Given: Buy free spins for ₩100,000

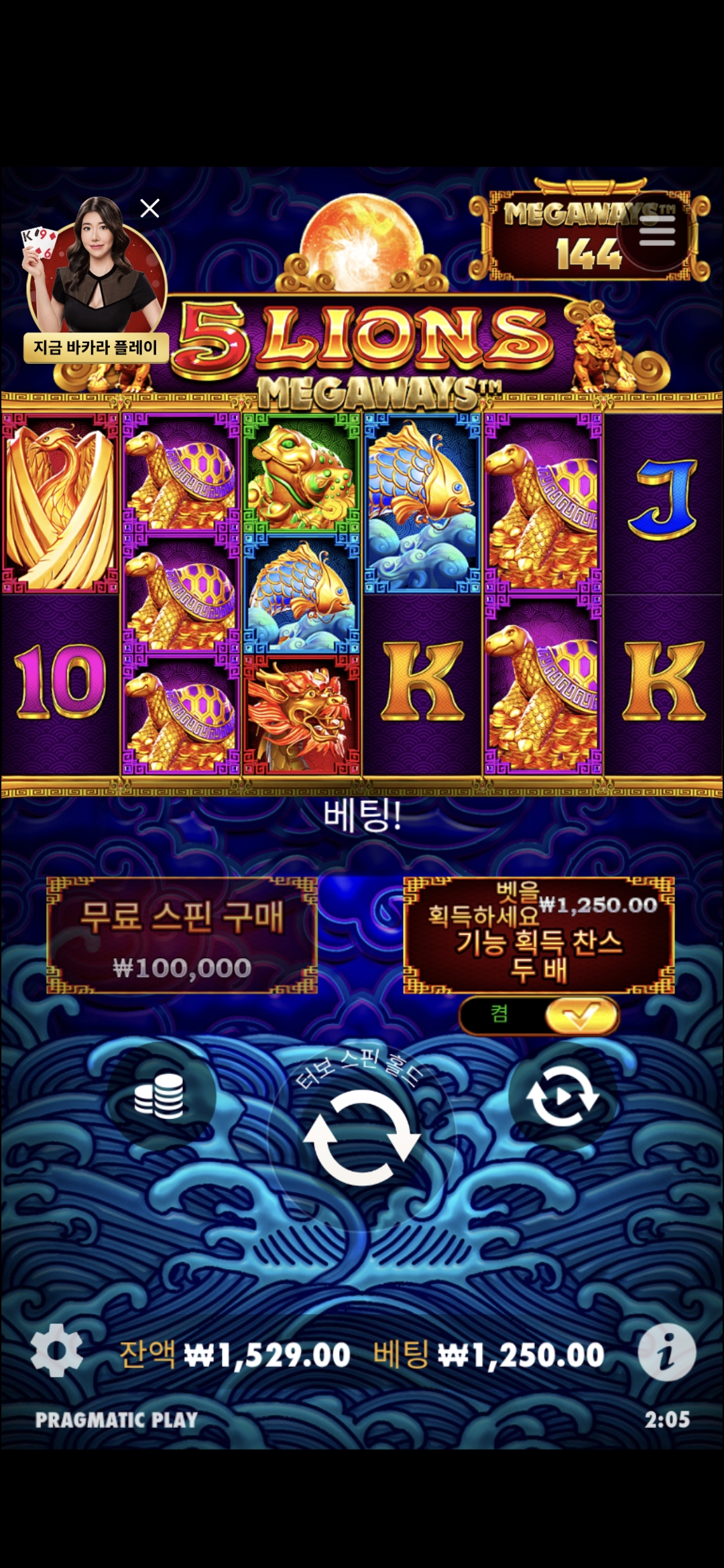Looking at the screenshot, I should coord(182,935).
